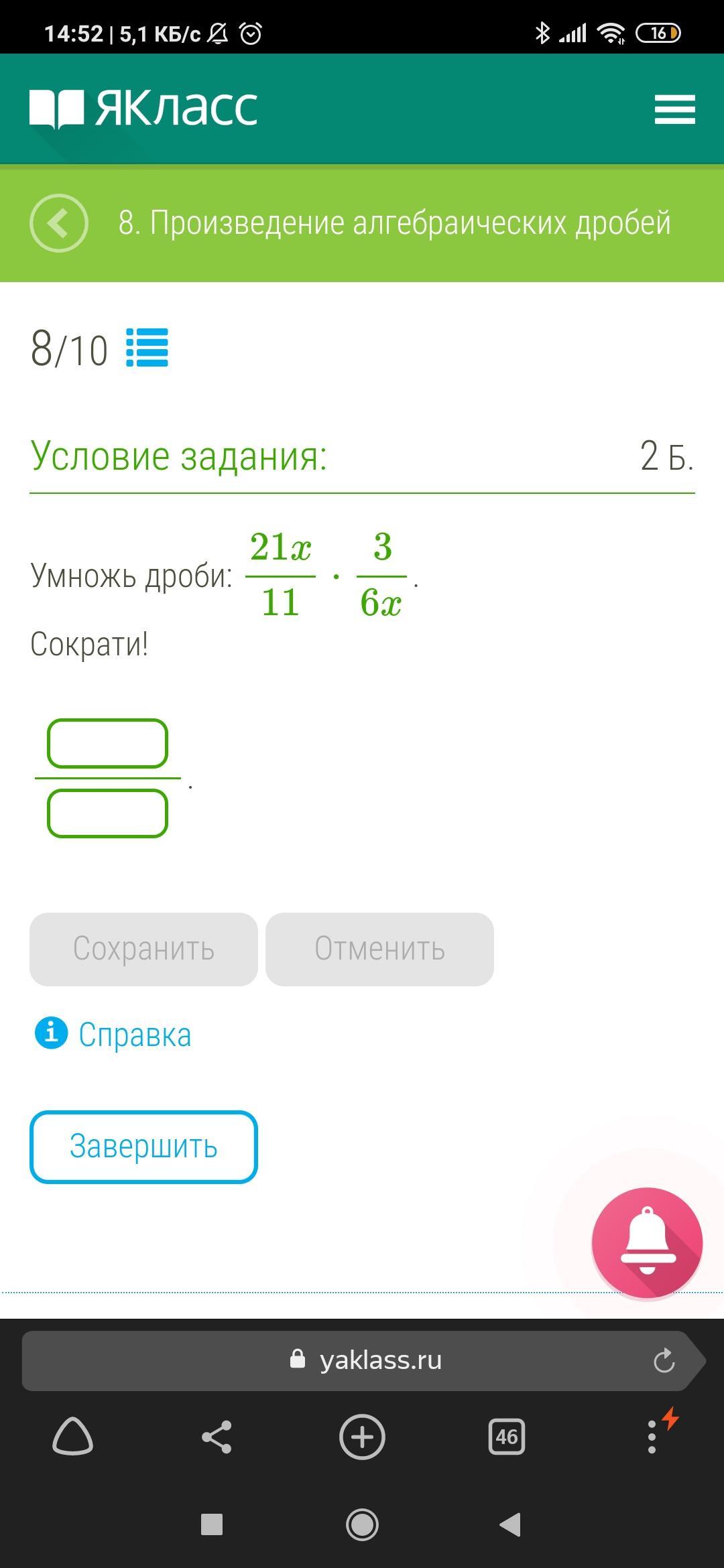Viewport: 724px width, 1568px height.
Task: Go to the system home screen
Action: coord(362,1525)
